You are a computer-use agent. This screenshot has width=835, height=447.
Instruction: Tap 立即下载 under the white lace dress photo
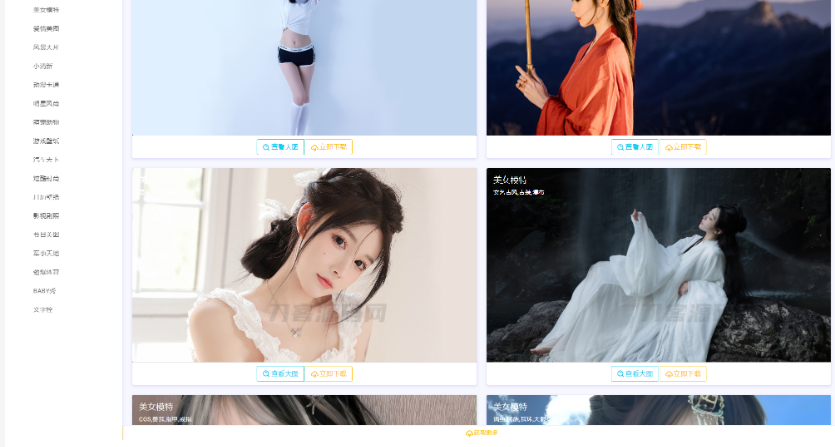tap(329, 374)
